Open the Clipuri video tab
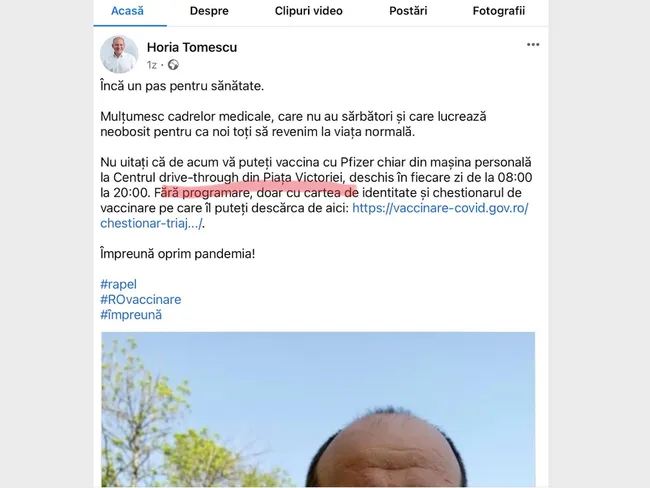The image size is (650, 488). [308, 11]
